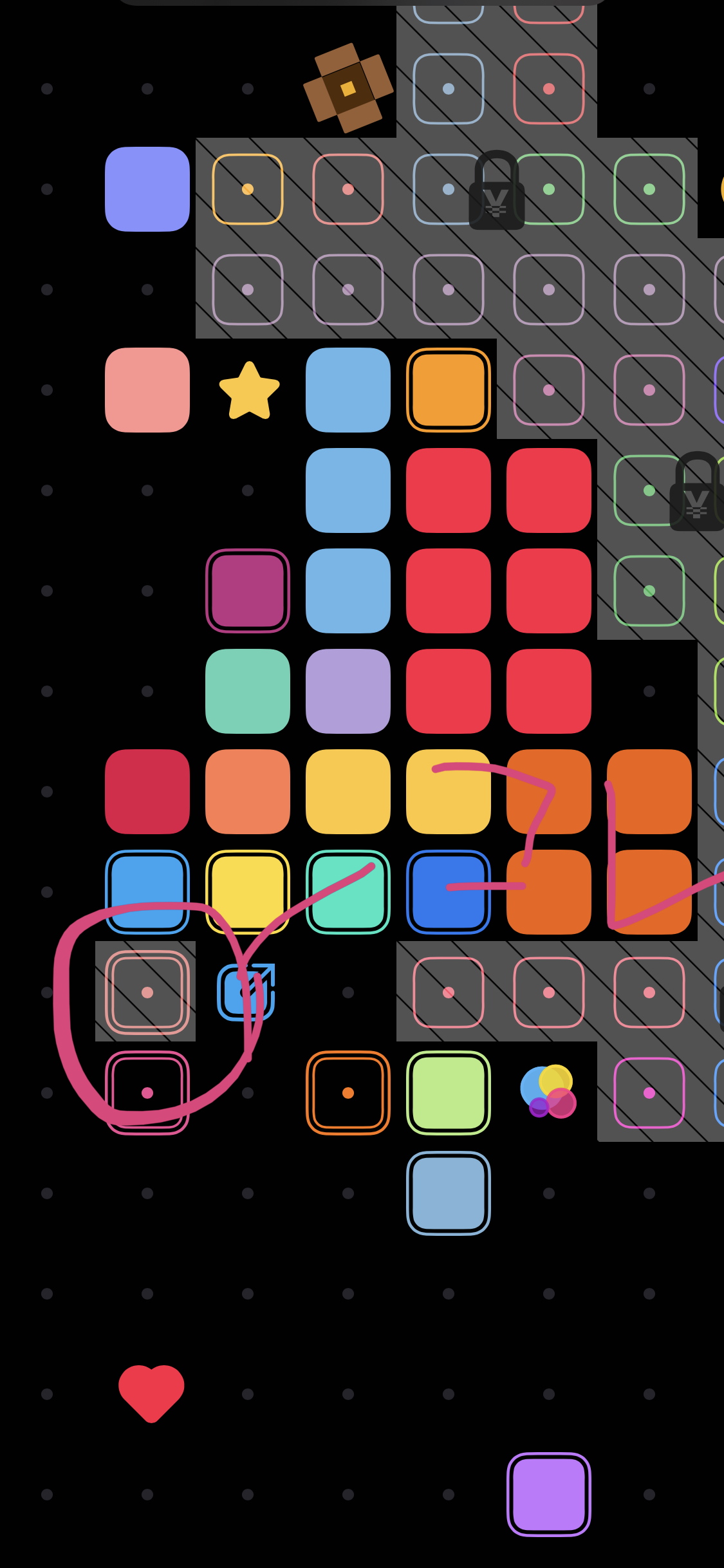Open the periwinkle purple puzzle tile
Image resolution: width=724 pixels, height=1568 pixels.
point(147,189)
